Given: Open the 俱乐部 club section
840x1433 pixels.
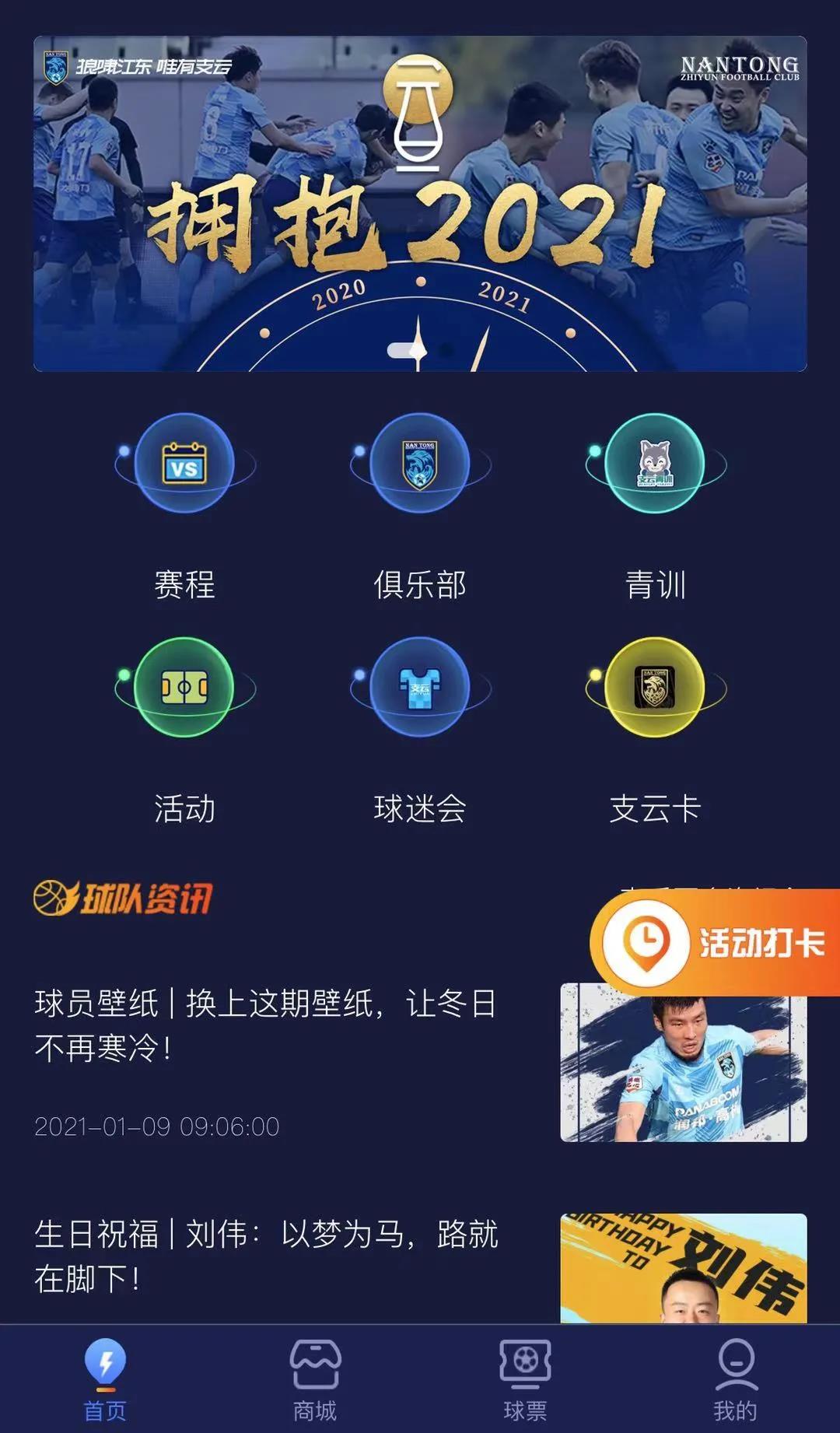Looking at the screenshot, I should point(420,507).
